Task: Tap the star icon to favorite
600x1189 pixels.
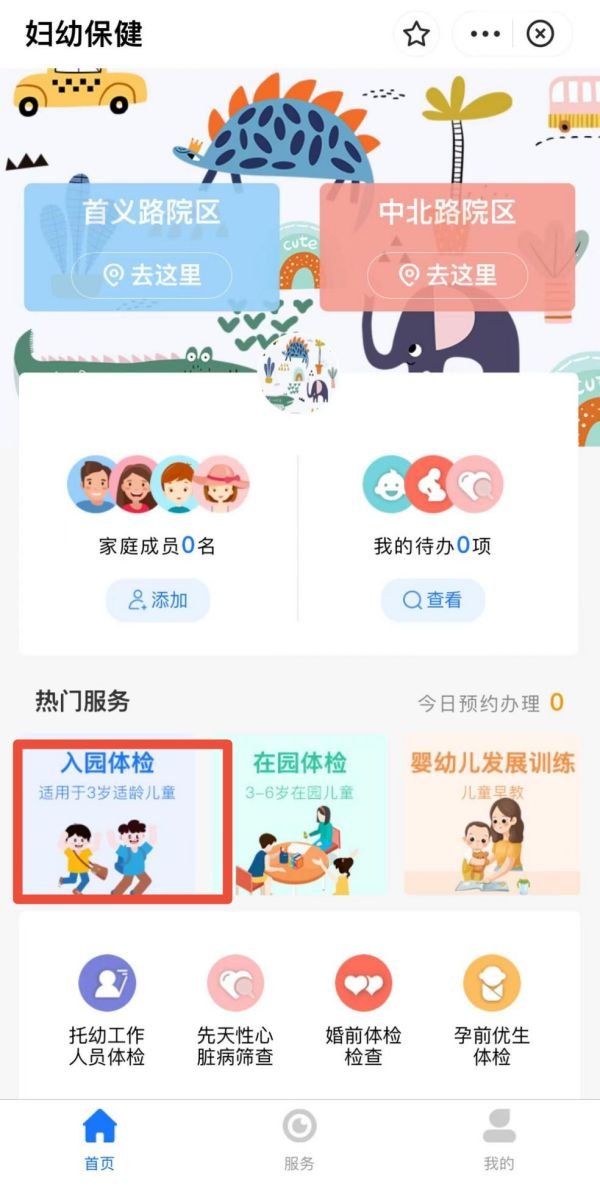Action: pos(416,34)
